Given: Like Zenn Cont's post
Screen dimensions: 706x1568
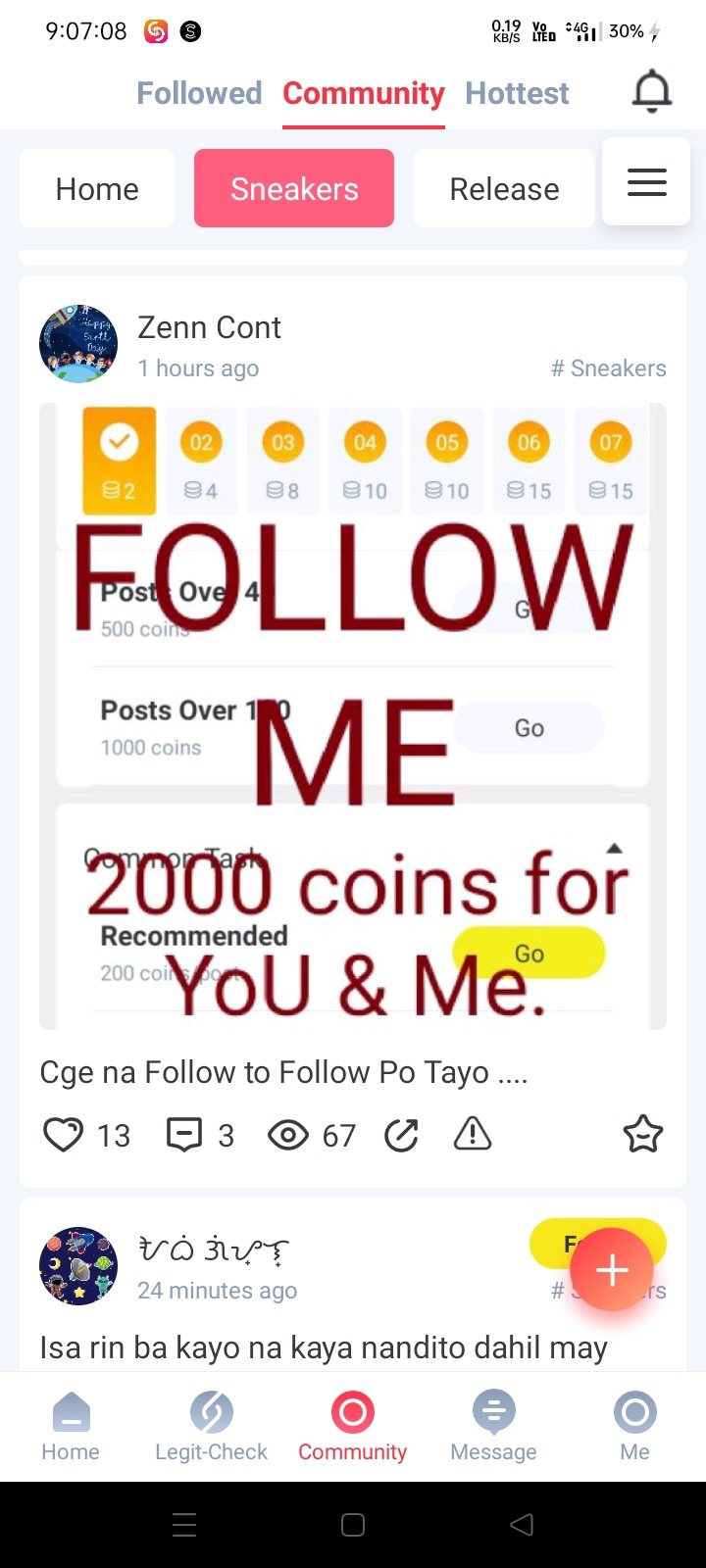Looking at the screenshot, I should (64, 1135).
